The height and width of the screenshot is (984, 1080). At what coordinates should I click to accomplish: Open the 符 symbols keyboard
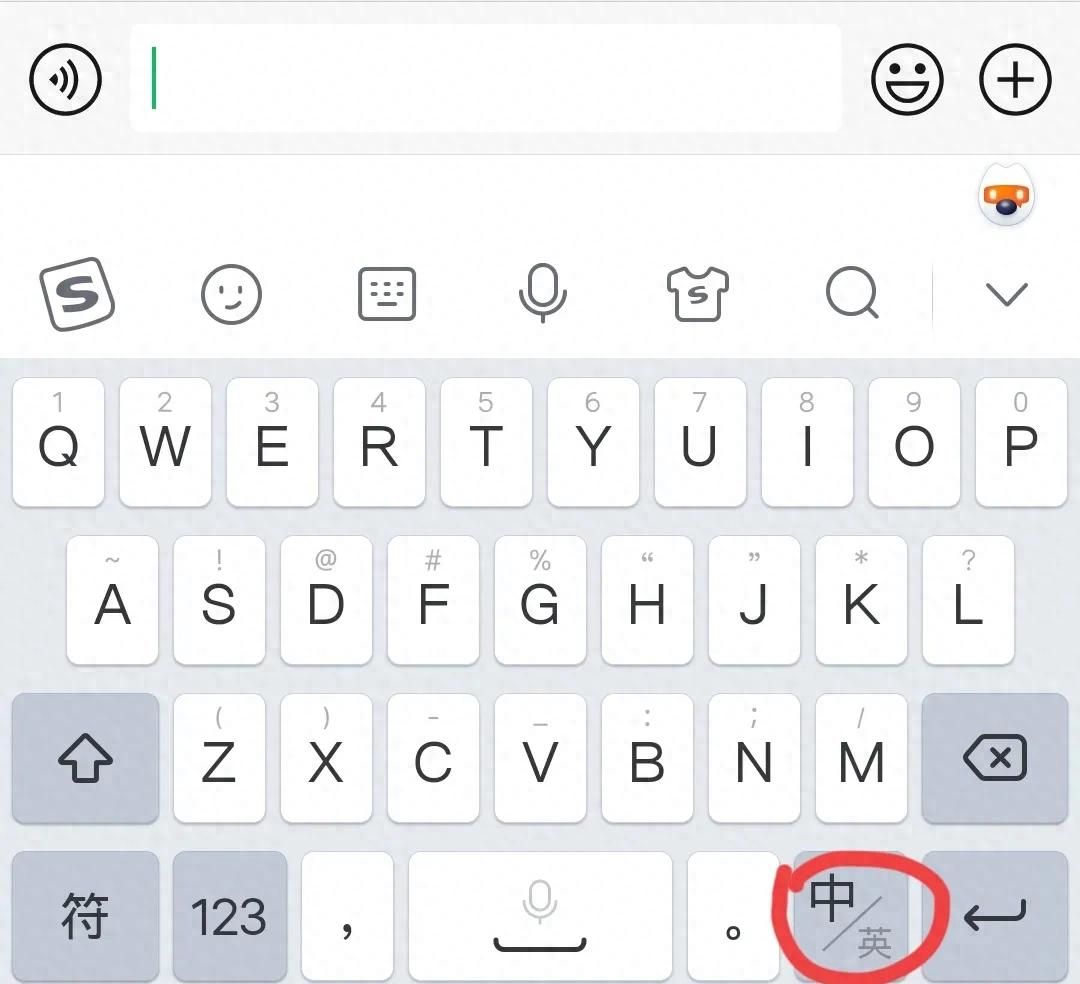pos(85,915)
